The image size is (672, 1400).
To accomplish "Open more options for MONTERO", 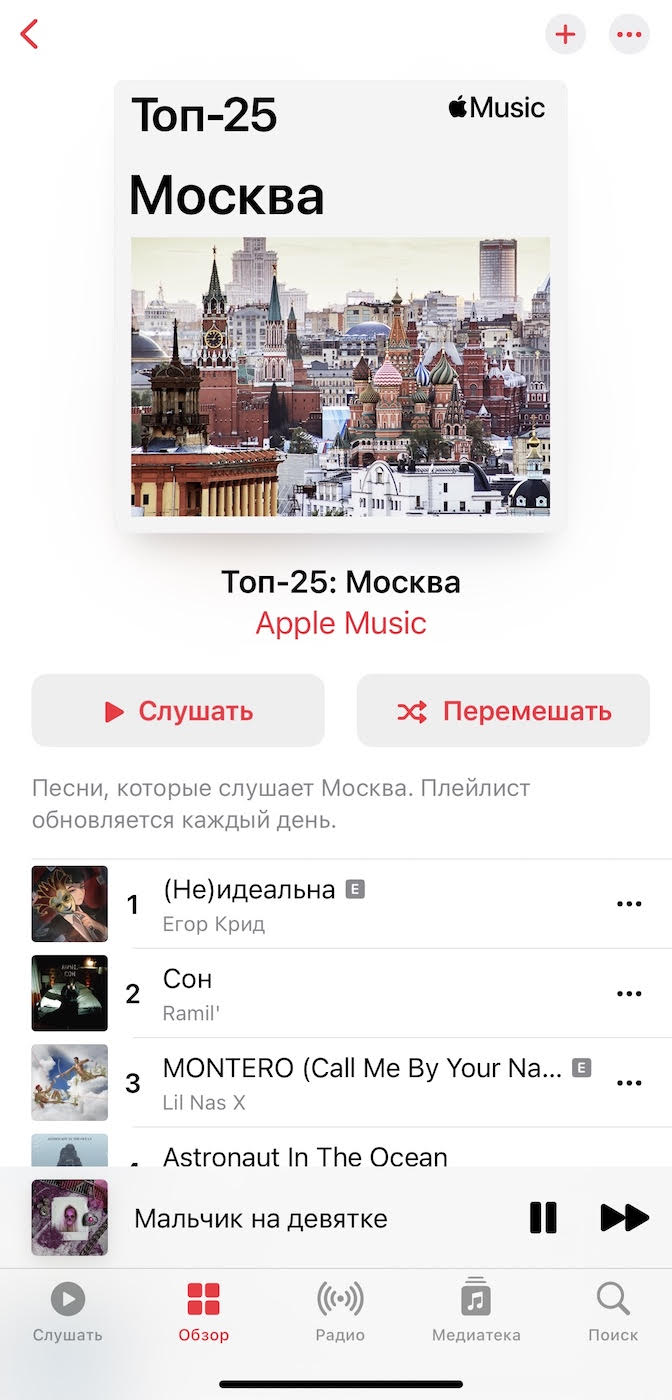I will (629, 1083).
